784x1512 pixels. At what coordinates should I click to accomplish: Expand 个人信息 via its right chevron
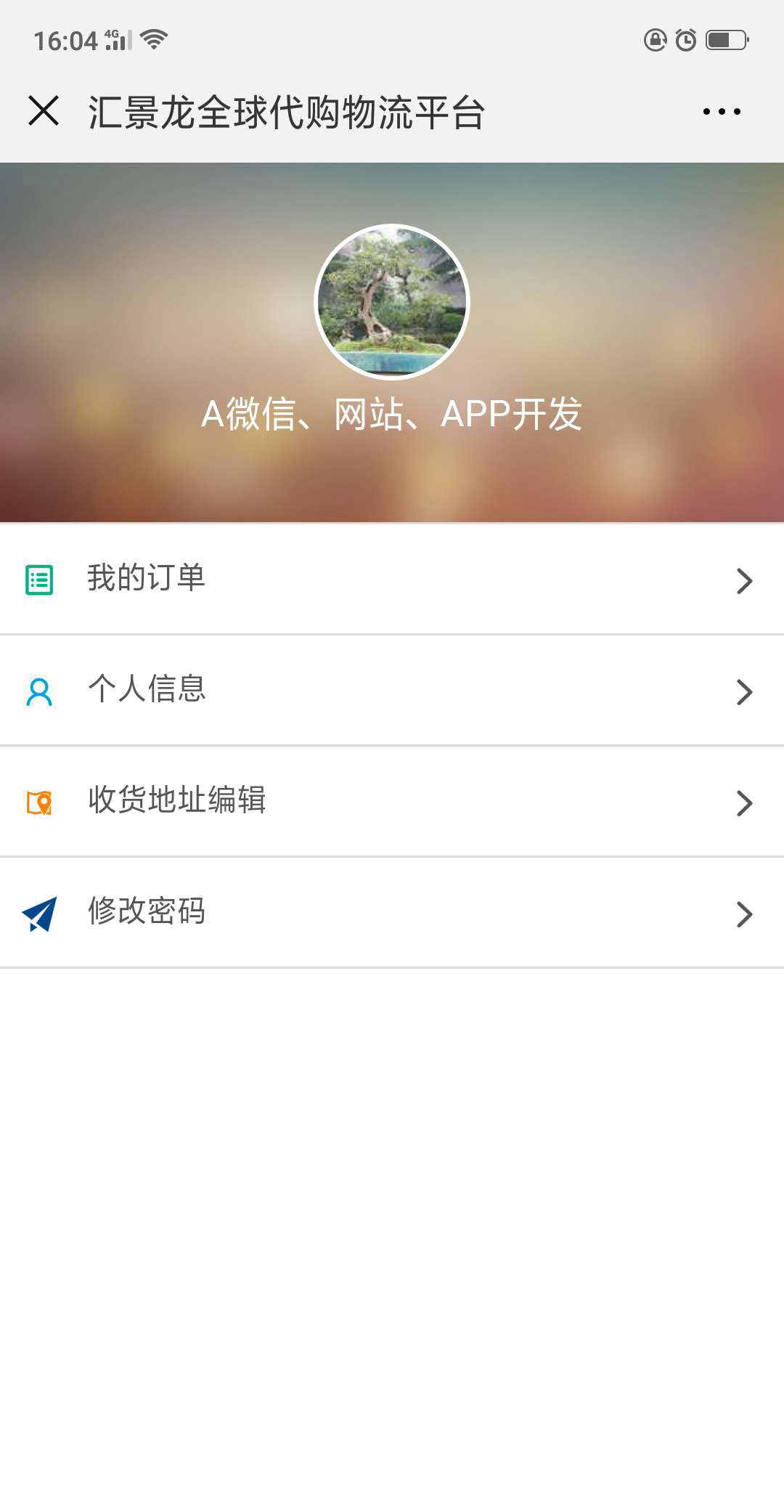(745, 691)
